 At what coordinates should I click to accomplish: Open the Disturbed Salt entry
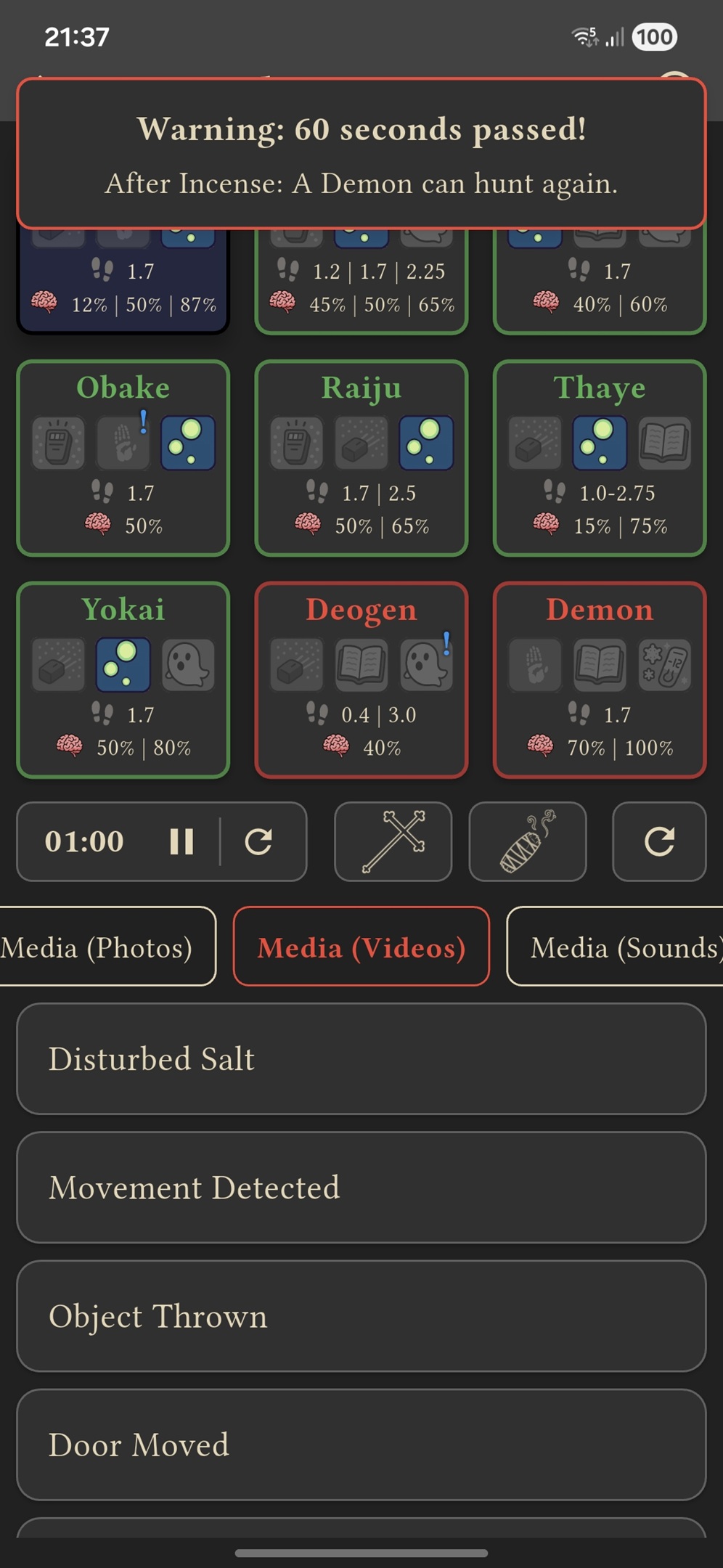click(x=361, y=1058)
